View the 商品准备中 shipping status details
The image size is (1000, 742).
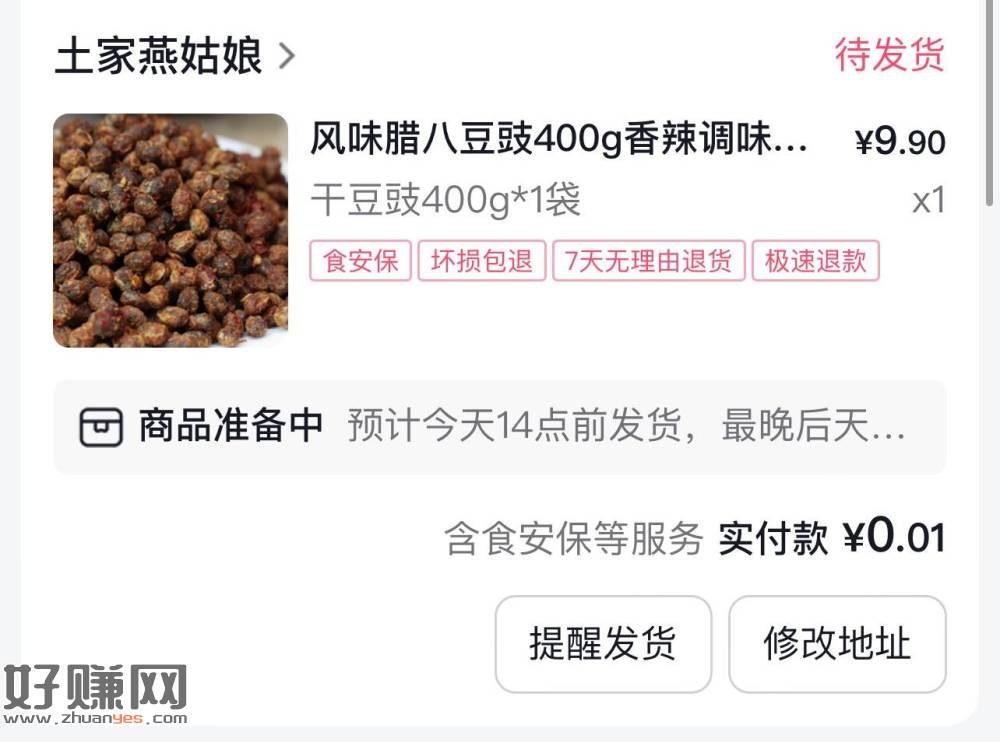pyautogui.click(x=499, y=427)
